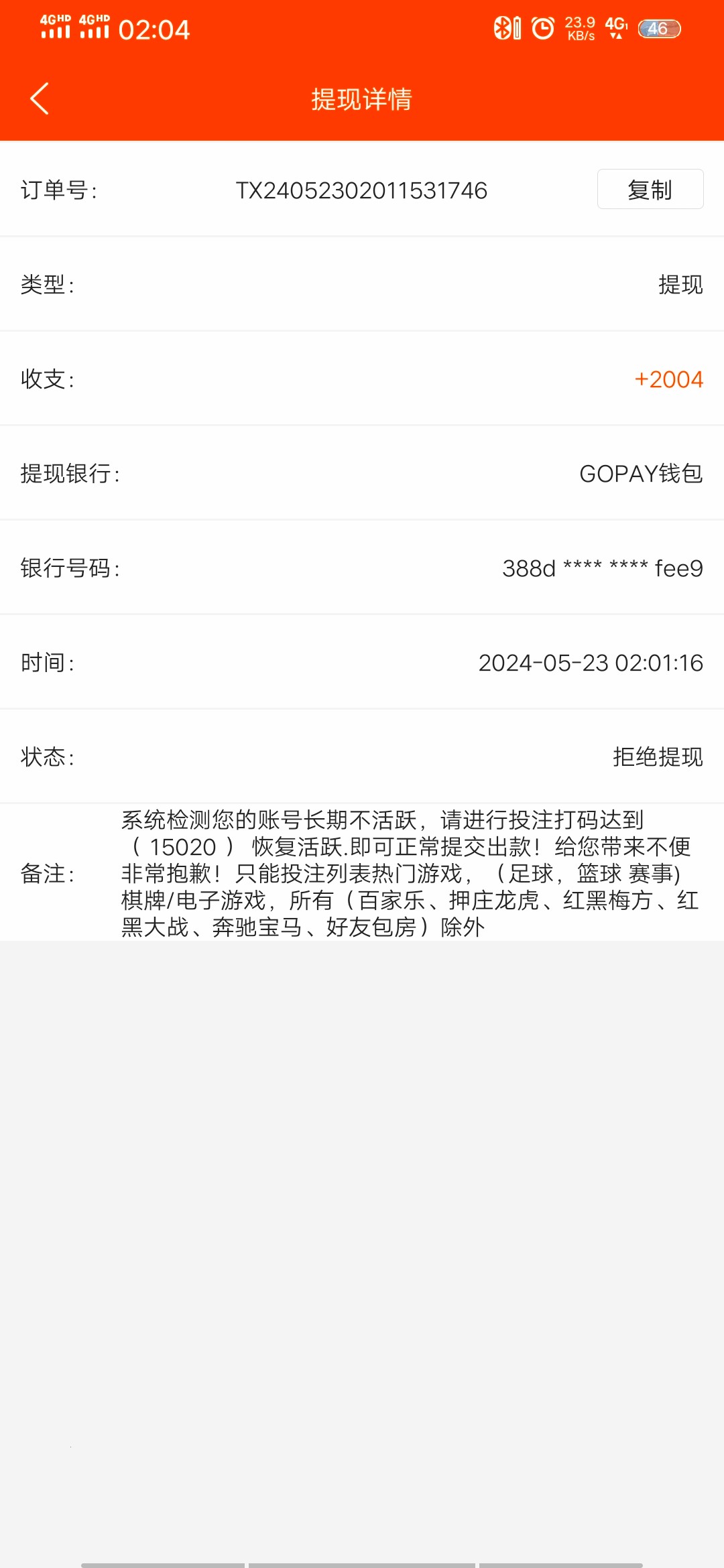This screenshot has height=1568, width=724.
Task: Tap the GOPAY钱包 withdrawal bank entry
Action: [640, 474]
